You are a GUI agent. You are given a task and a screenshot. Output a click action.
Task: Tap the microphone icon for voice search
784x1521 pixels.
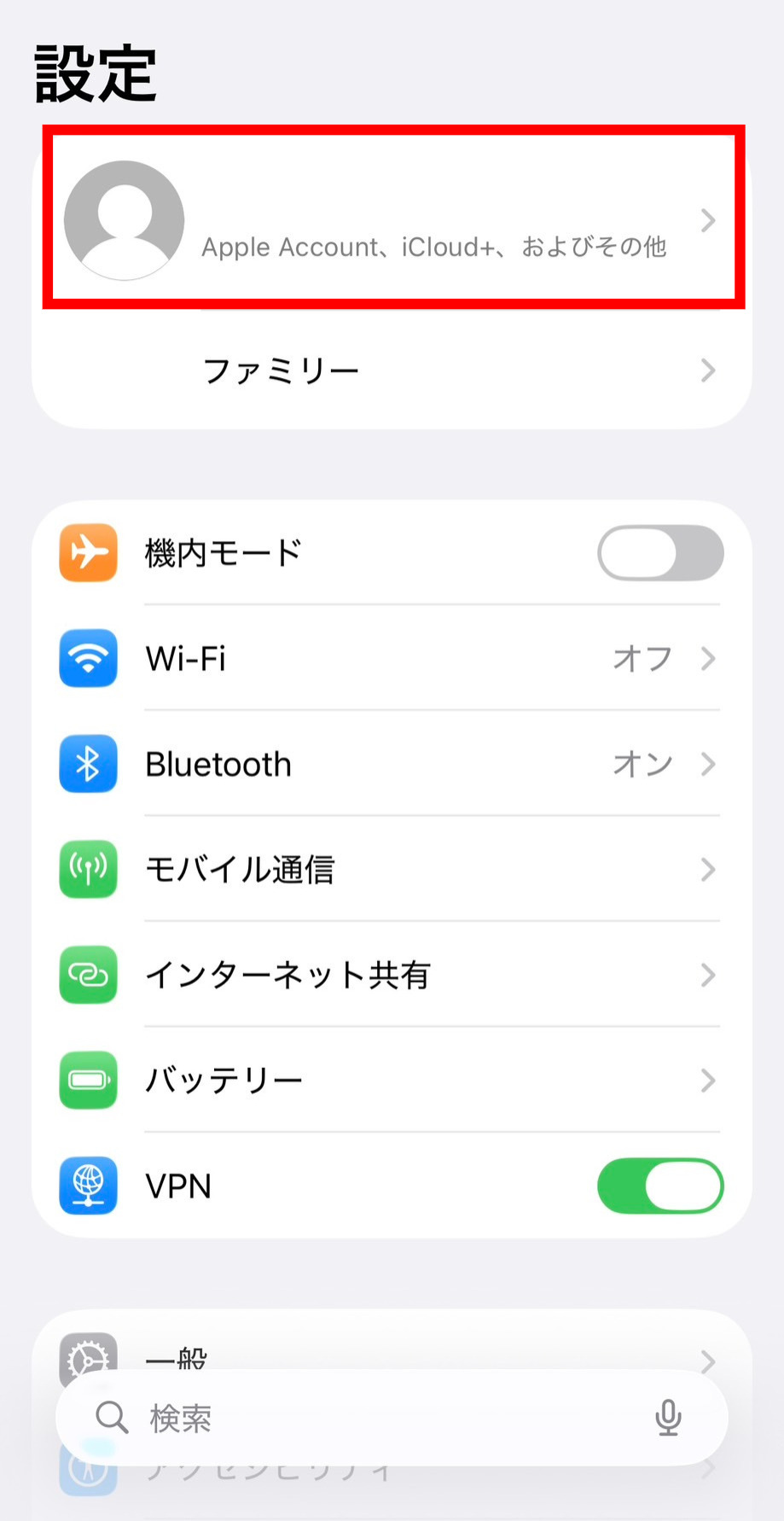pos(669,1417)
